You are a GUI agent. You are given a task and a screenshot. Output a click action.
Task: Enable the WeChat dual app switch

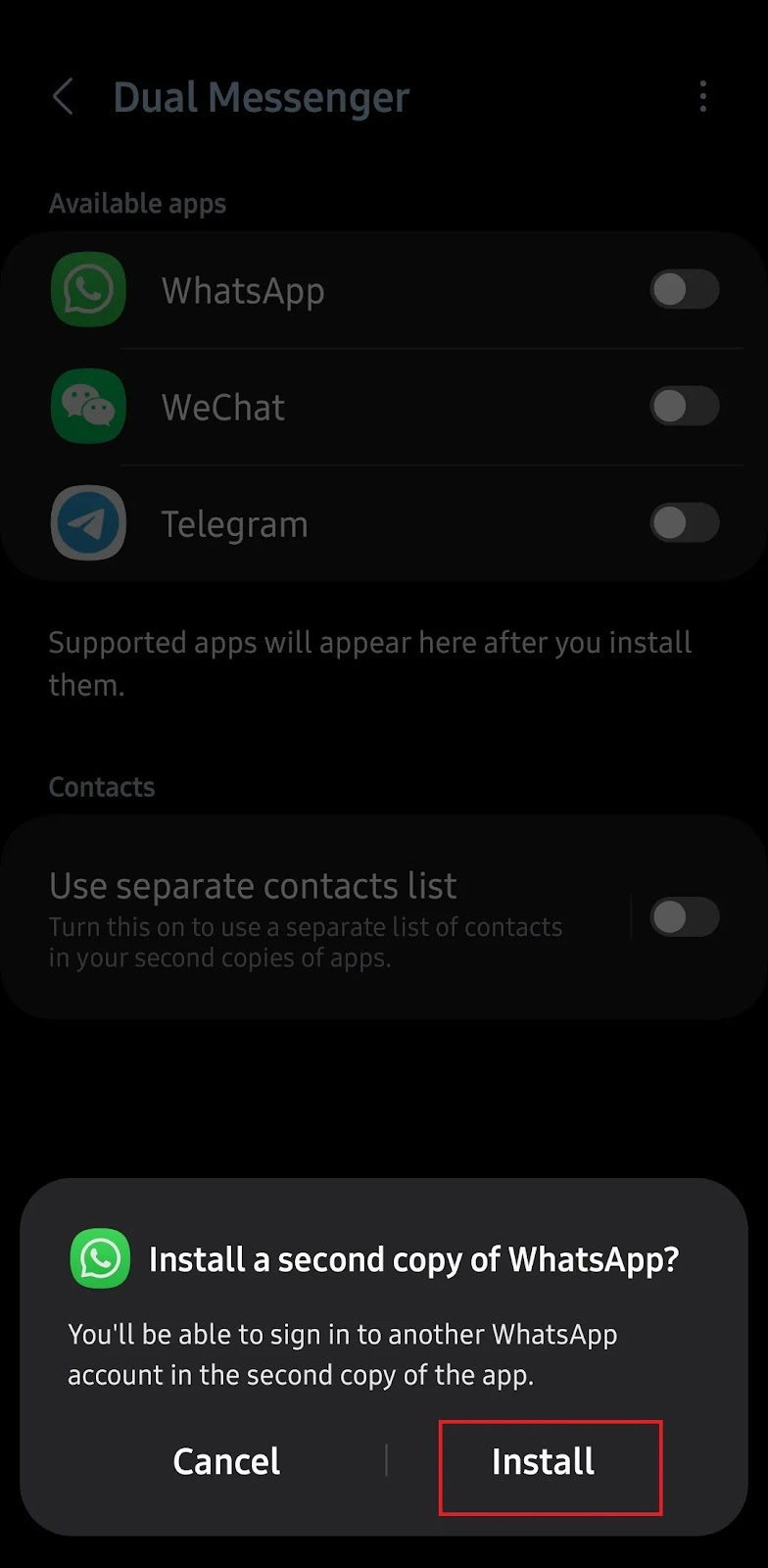(x=684, y=407)
